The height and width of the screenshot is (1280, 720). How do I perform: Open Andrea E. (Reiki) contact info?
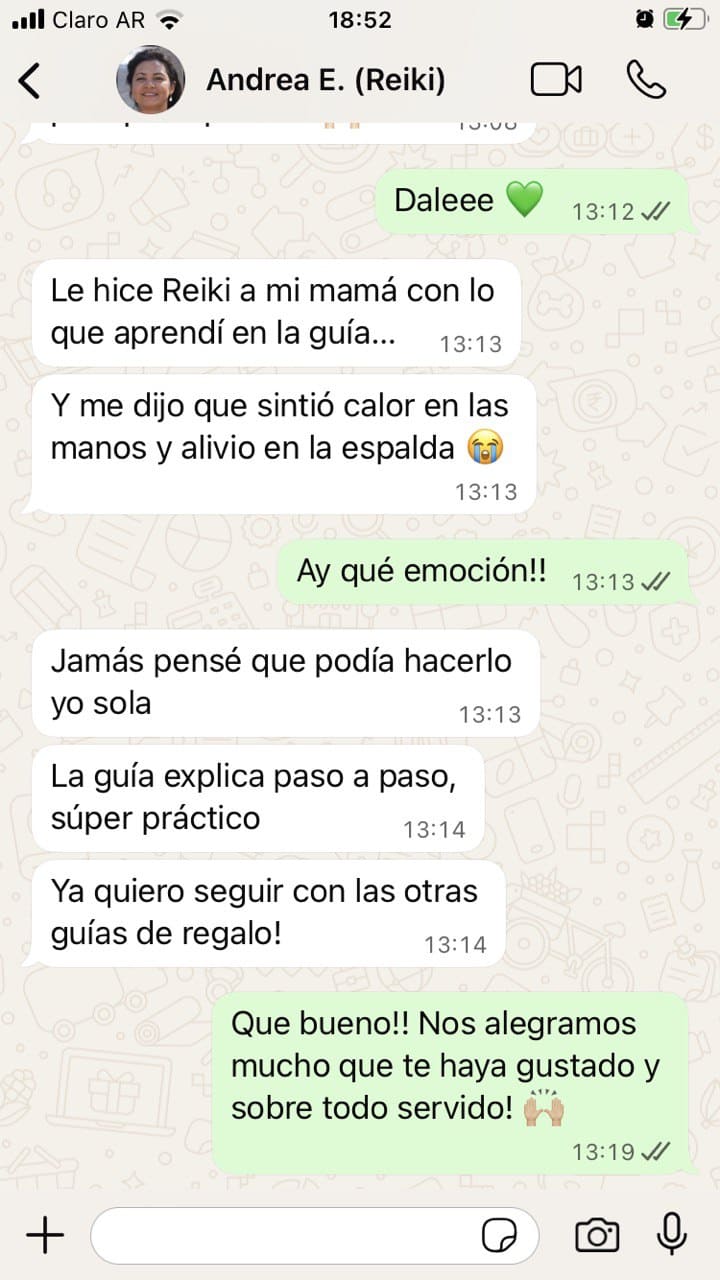pyautogui.click(x=325, y=81)
